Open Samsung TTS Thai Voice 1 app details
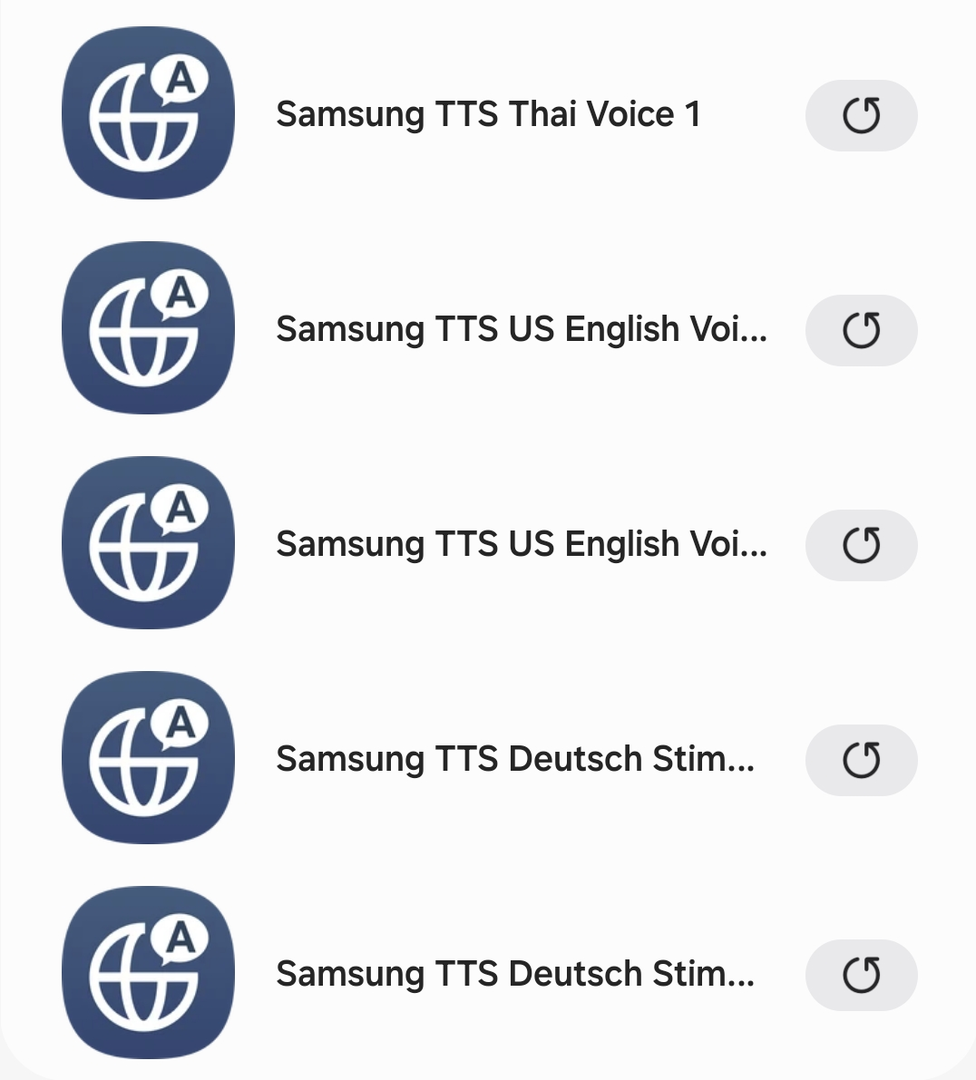976x1080 pixels. [x=488, y=115]
